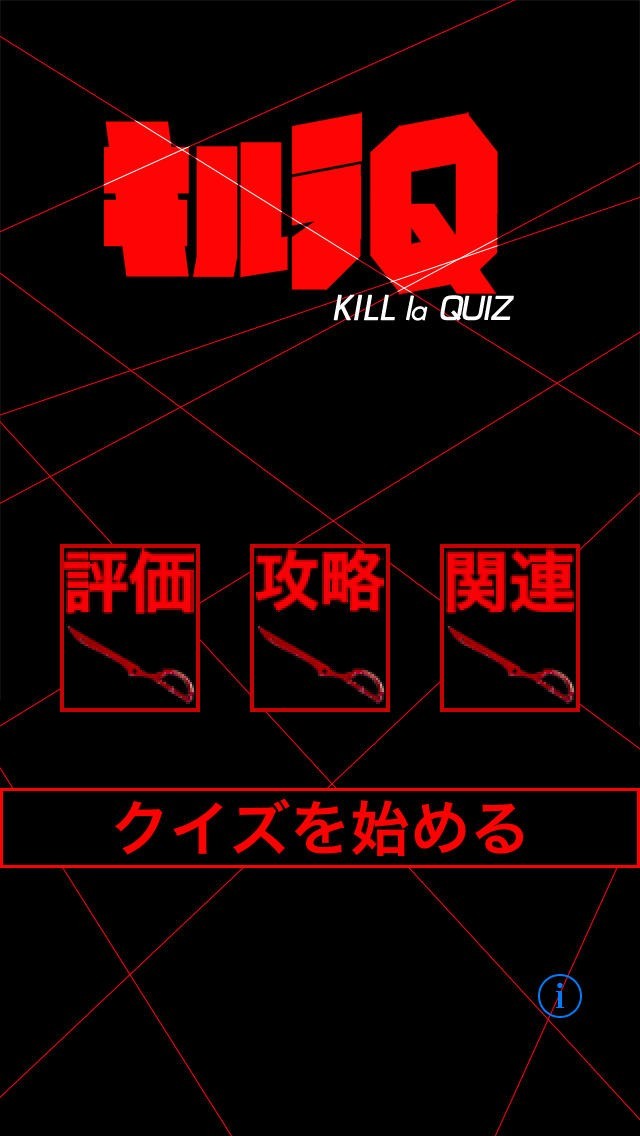Open the blue info icon
Viewport: 640px width, 1136px height.
560,996
